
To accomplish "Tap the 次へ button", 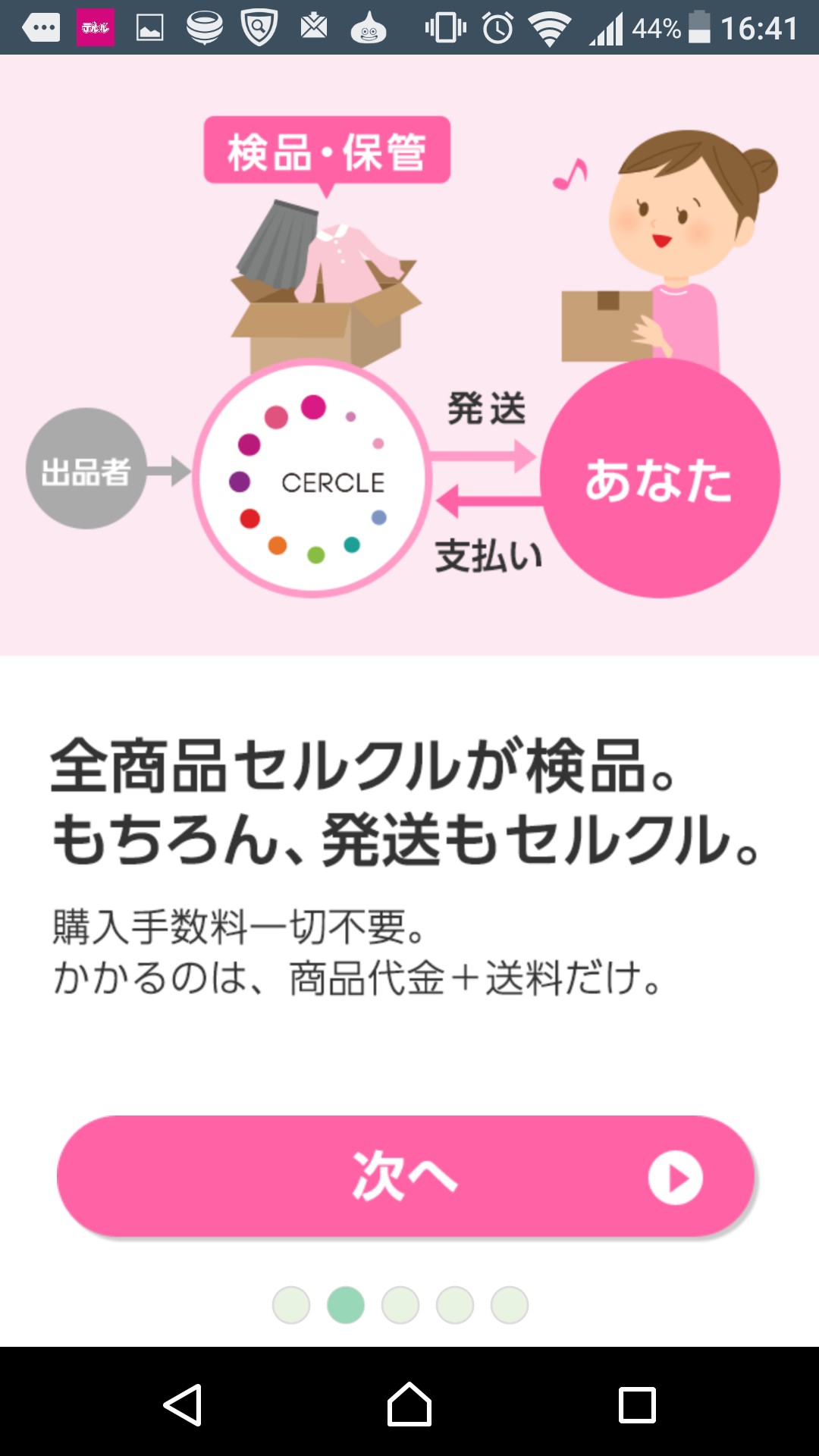I will tap(406, 1176).
